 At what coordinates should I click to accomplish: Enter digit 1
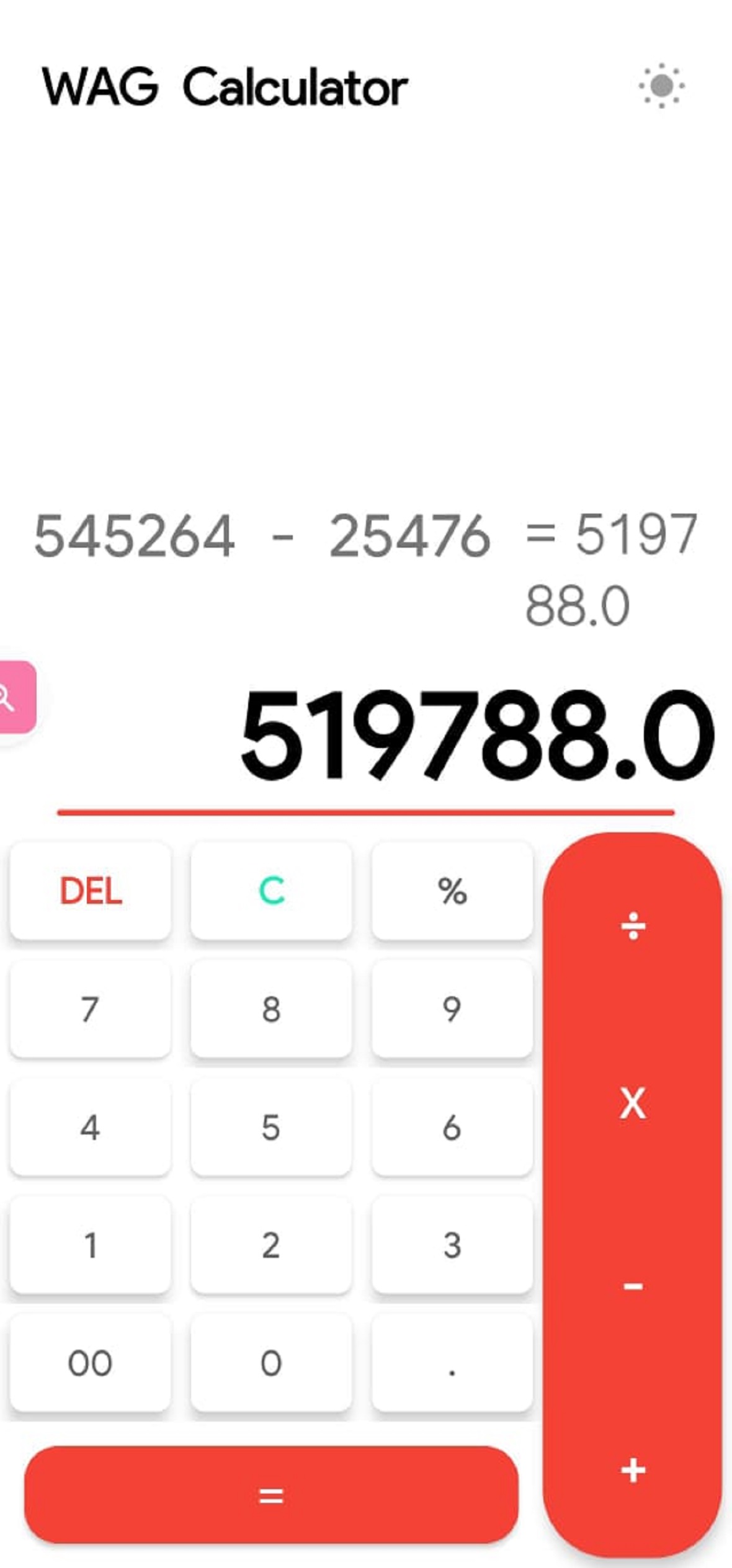91,1245
